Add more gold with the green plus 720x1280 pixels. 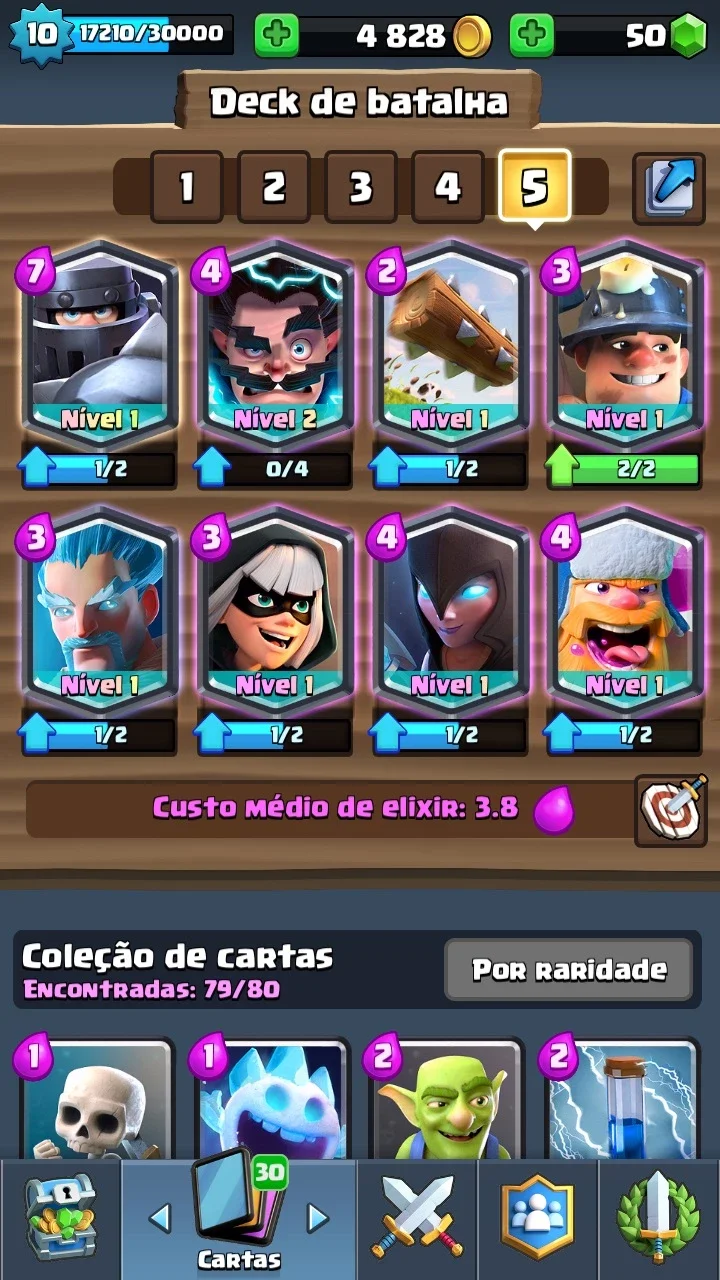pyautogui.click(x=276, y=36)
